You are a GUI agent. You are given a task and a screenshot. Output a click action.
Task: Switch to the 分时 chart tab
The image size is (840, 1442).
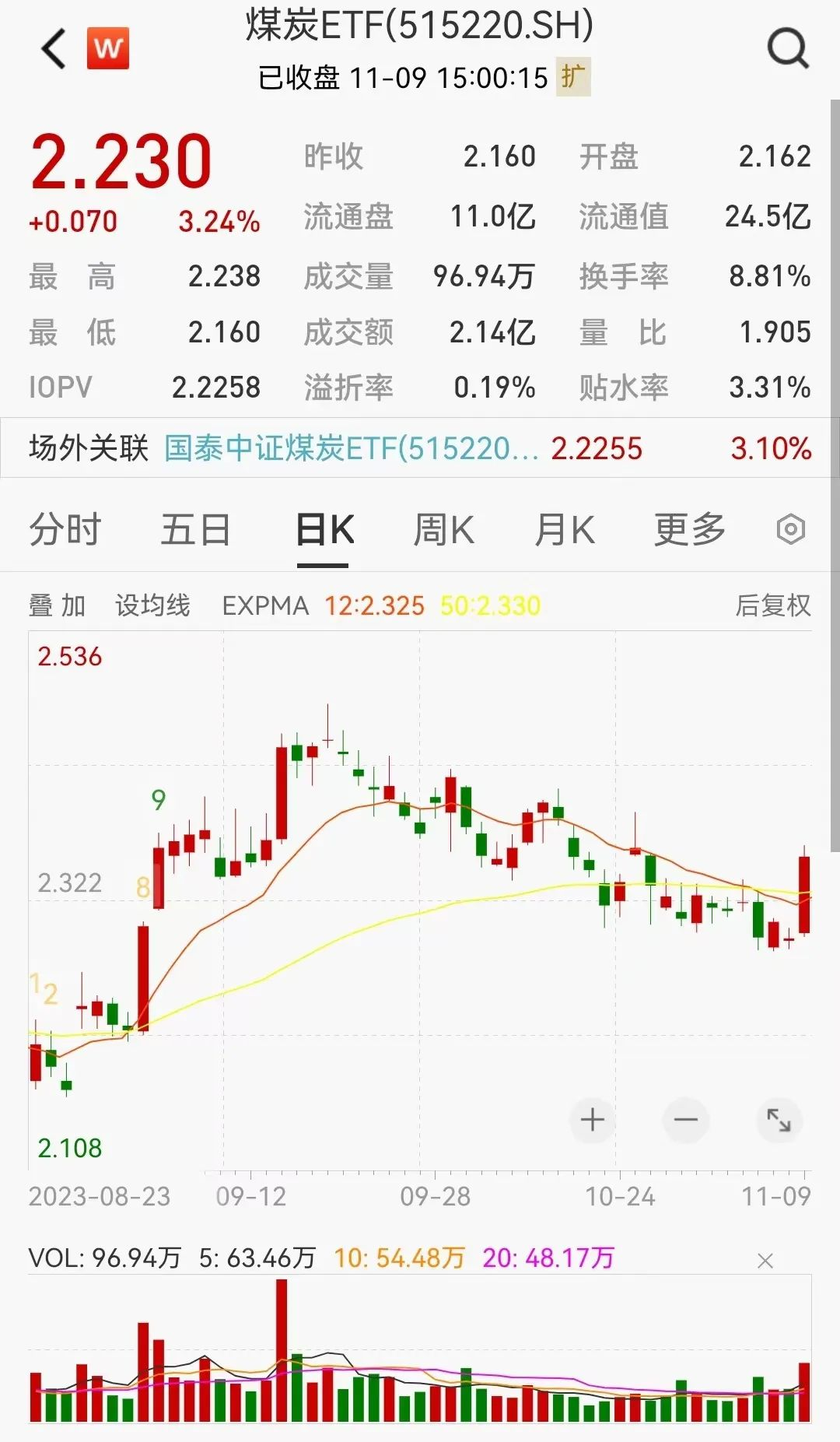[65, 530]
